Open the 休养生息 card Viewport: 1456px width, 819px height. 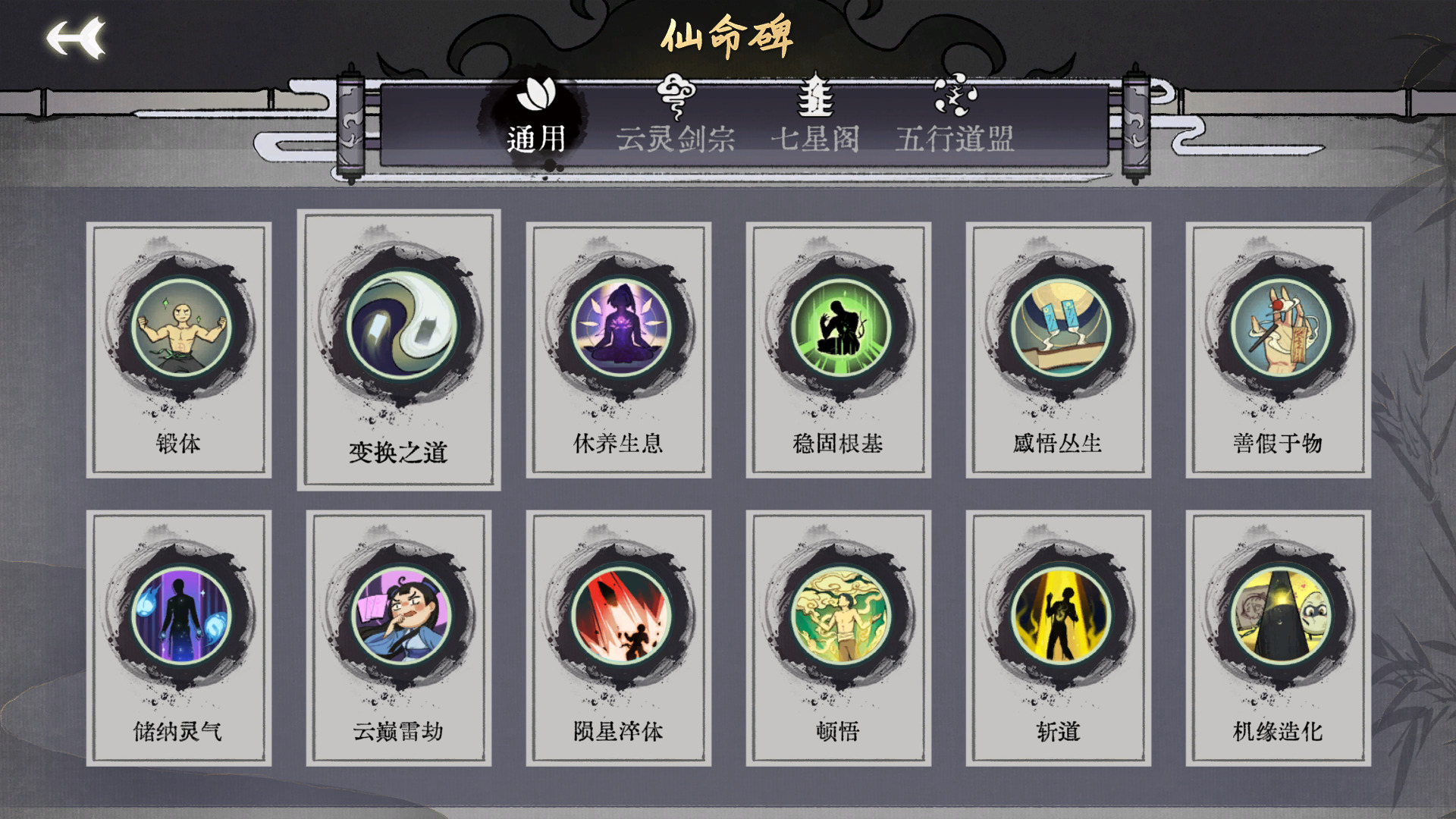pyautogui.click(x=619, y=350)
